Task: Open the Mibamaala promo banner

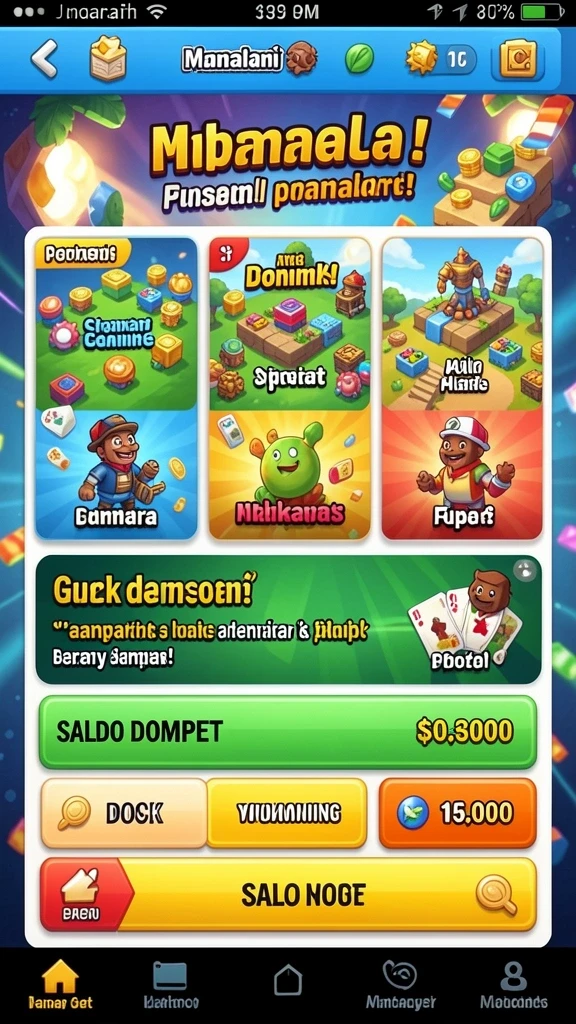Action: (288, 160)
